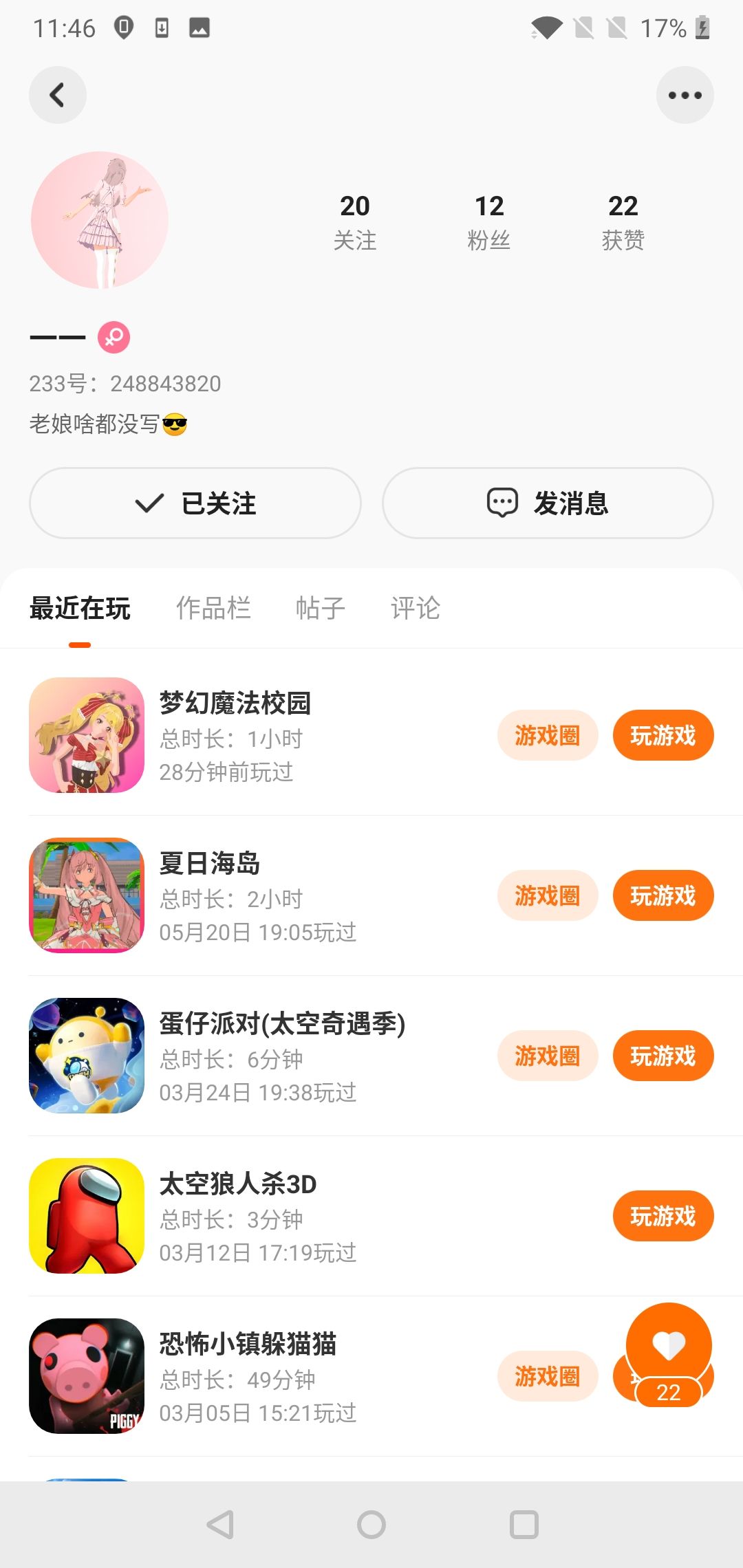View the user's profile avatar

click(100, 220)
